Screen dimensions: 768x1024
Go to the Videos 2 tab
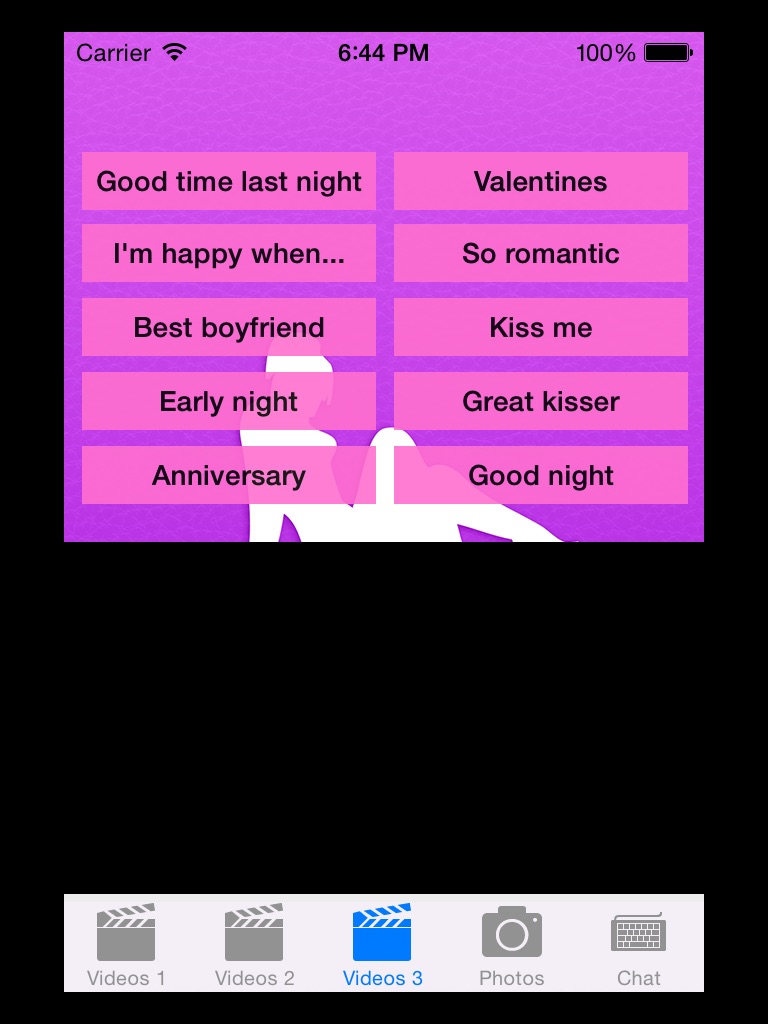click(x=254, y=945)
